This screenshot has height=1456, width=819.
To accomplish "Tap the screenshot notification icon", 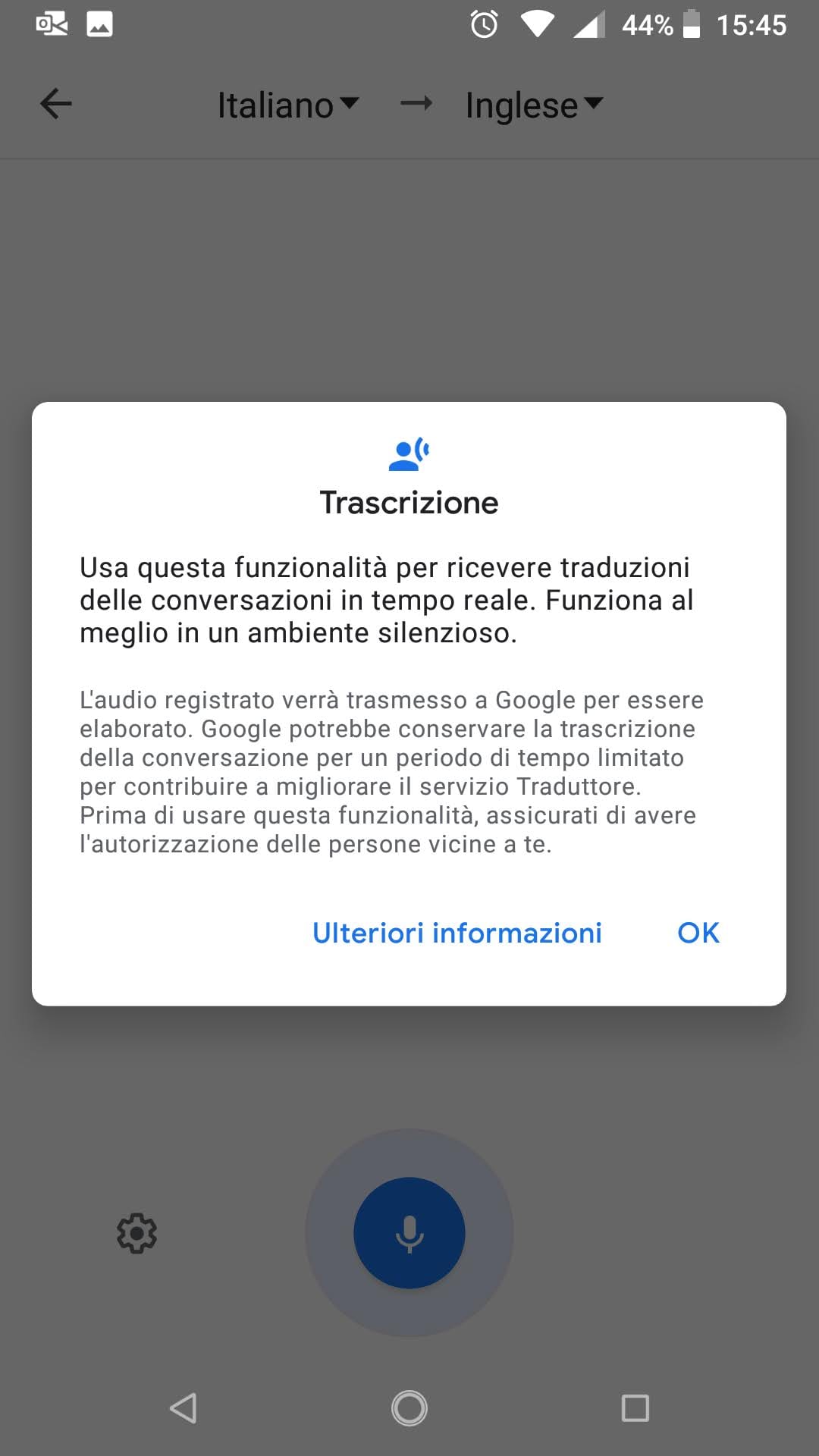I will 99,24.
